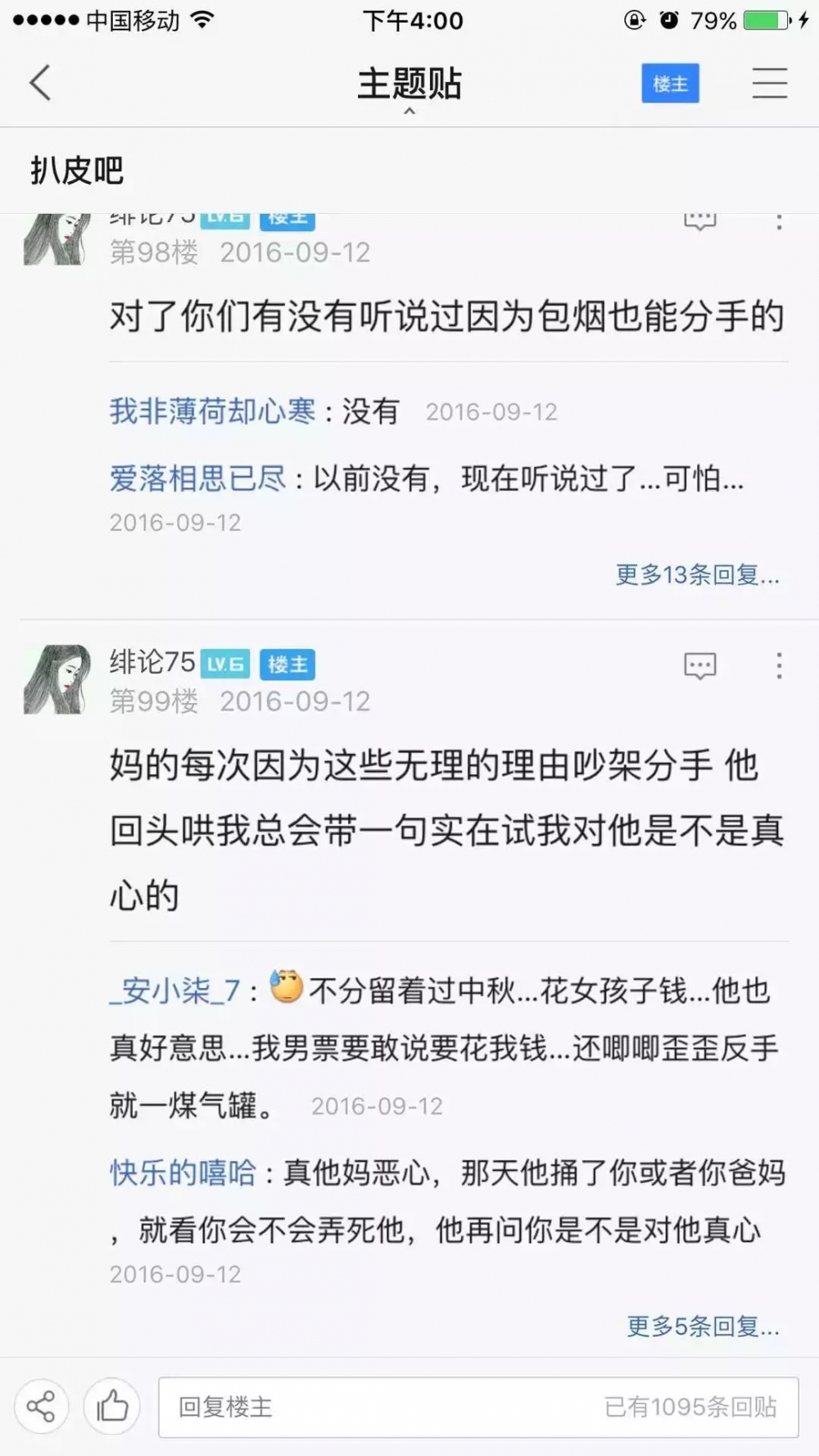
Task: Open the hamburger menu at top right
Action: click(770, 84)
